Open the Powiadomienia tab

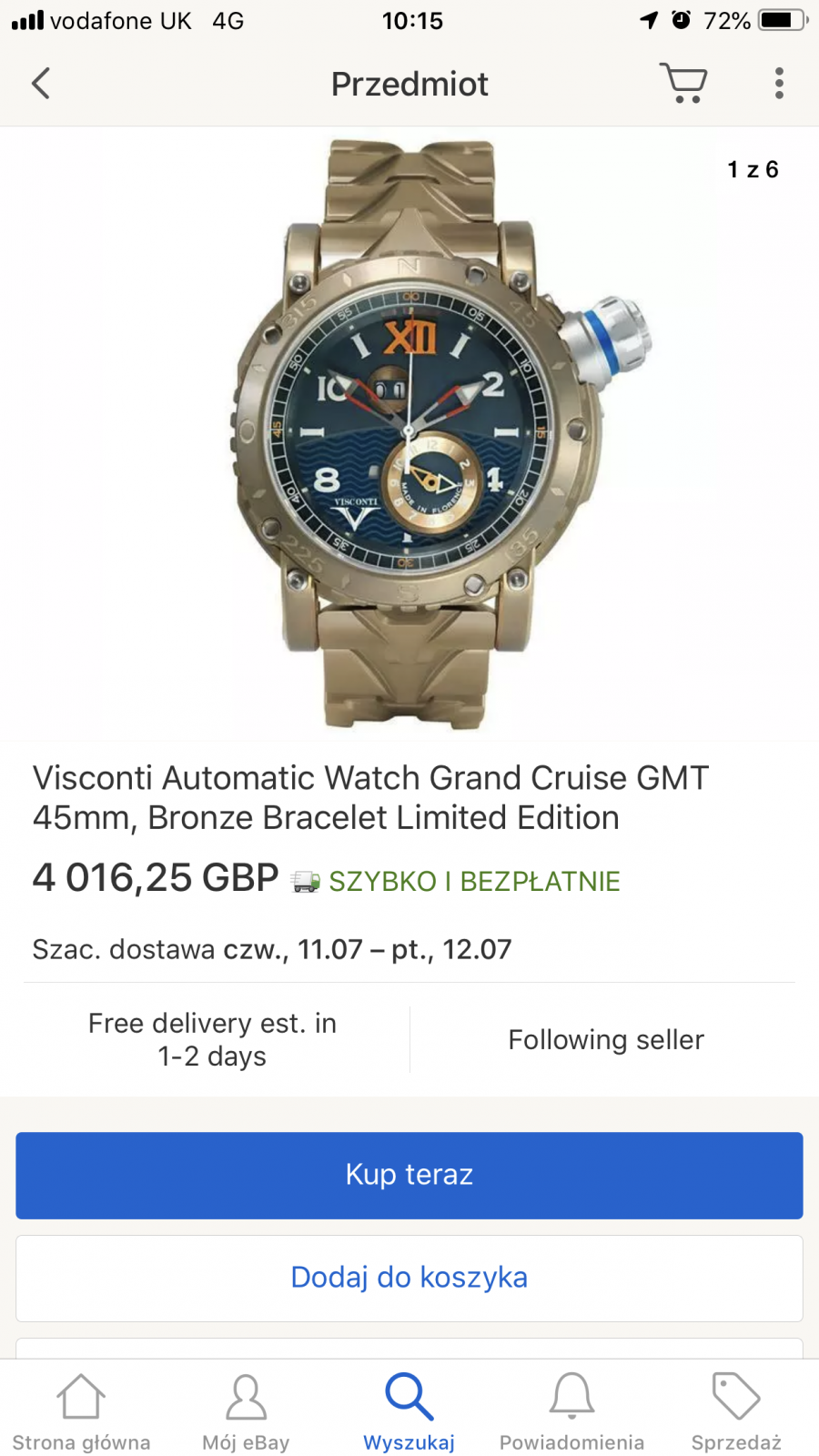[x=572, y=1412]
